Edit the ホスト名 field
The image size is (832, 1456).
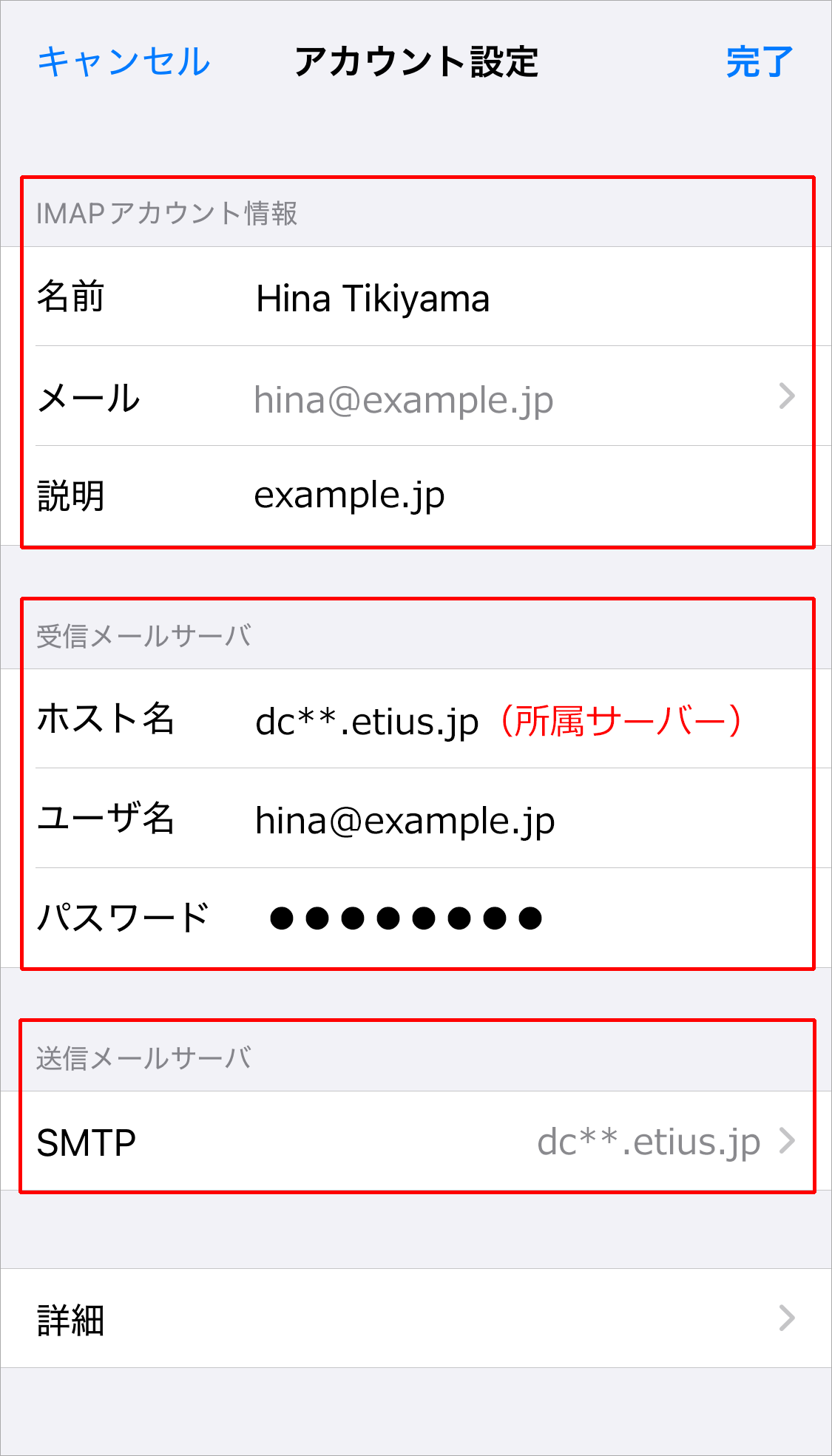pos(416,719)
